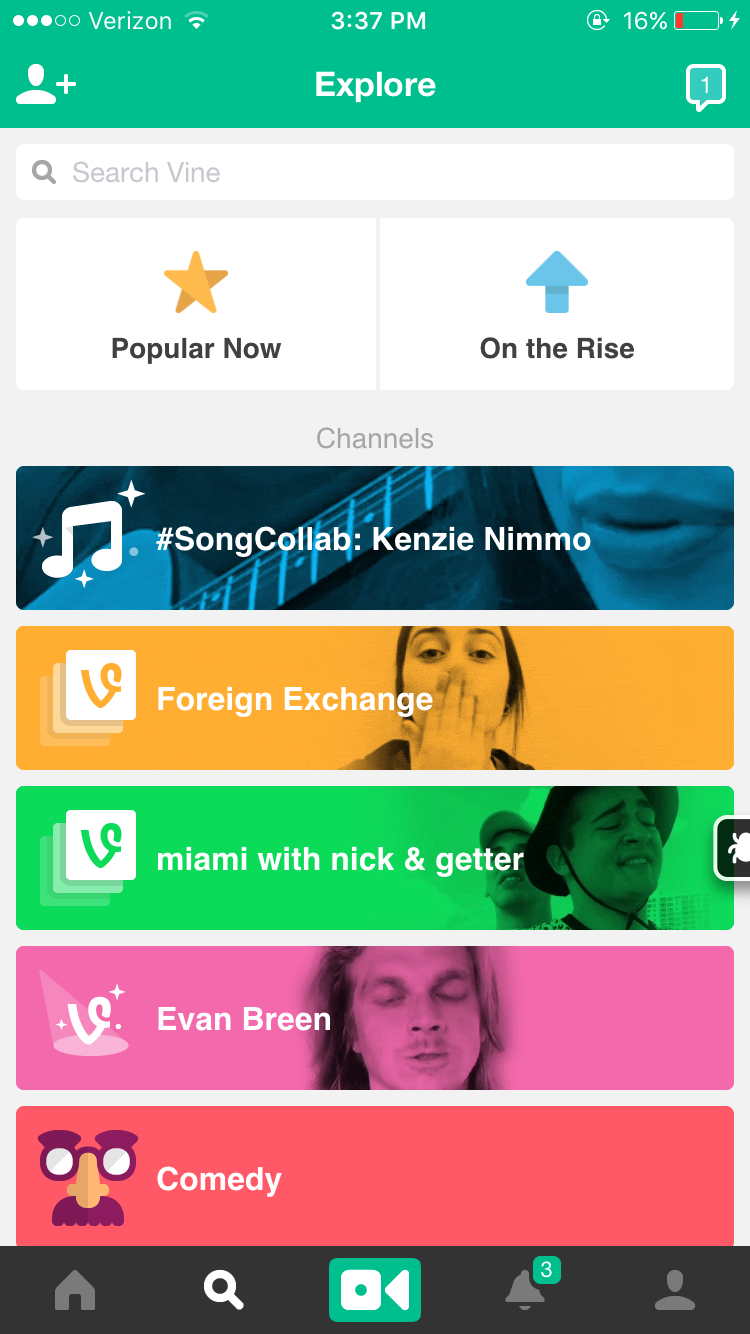This screenshot has width=750, height=1334.
Task: Switch to the Profile tab
Action: (675, 1290)
